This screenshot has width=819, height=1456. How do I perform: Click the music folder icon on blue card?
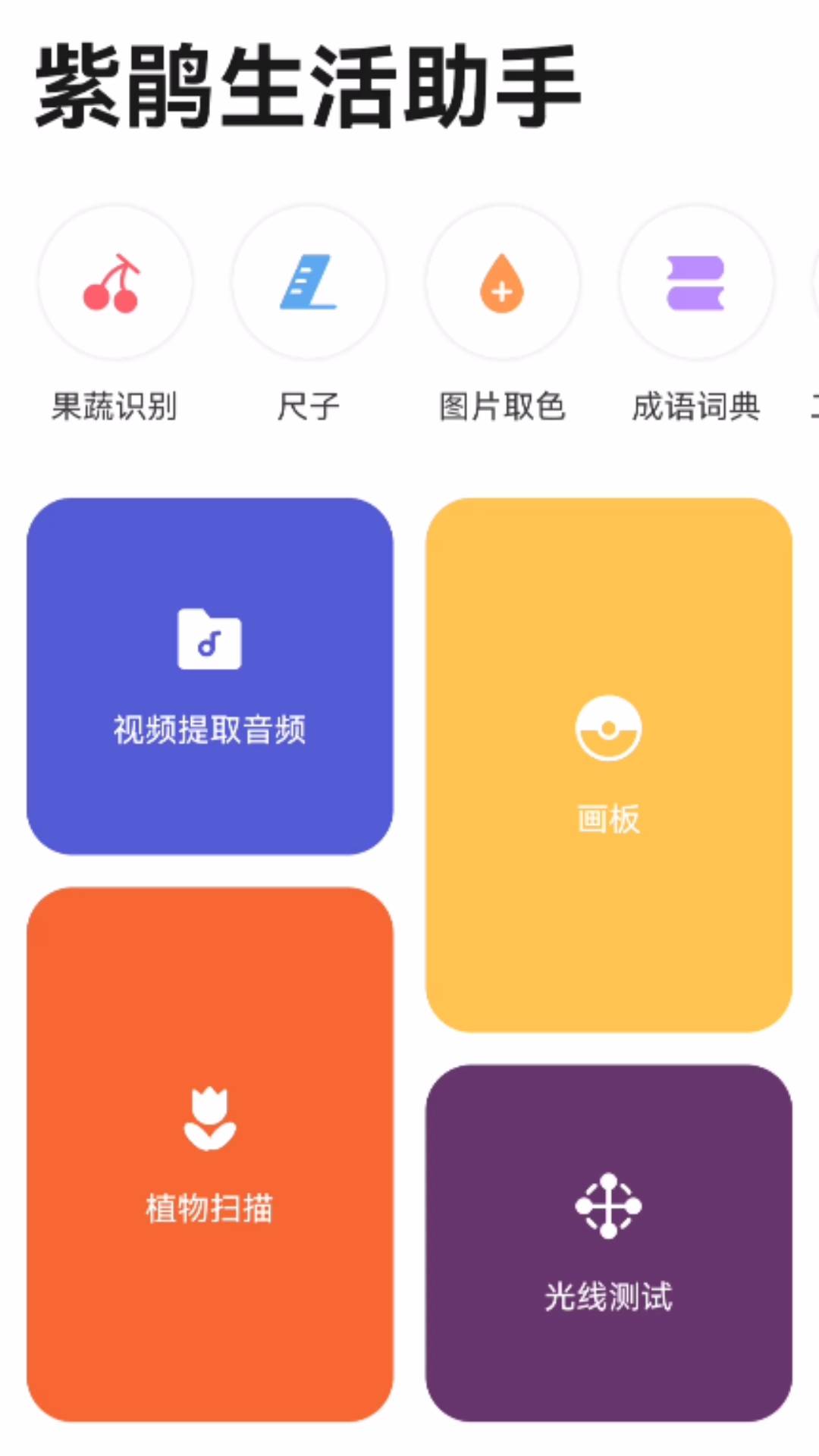[210, 641]
